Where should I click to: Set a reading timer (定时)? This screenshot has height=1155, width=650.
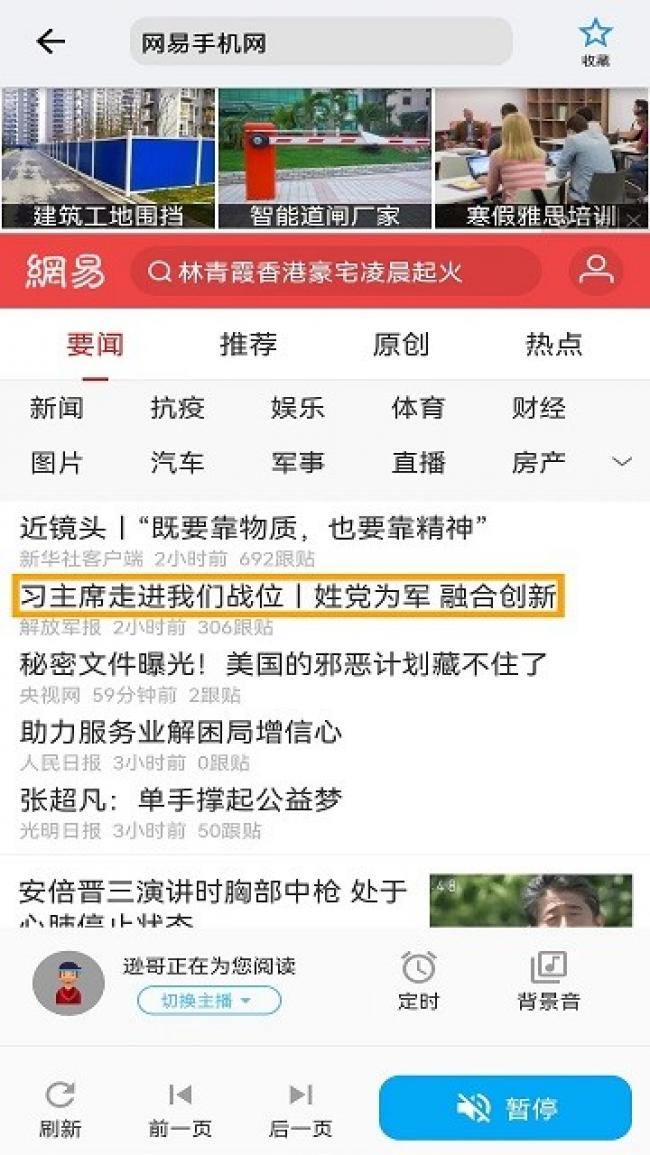[418, 981]
